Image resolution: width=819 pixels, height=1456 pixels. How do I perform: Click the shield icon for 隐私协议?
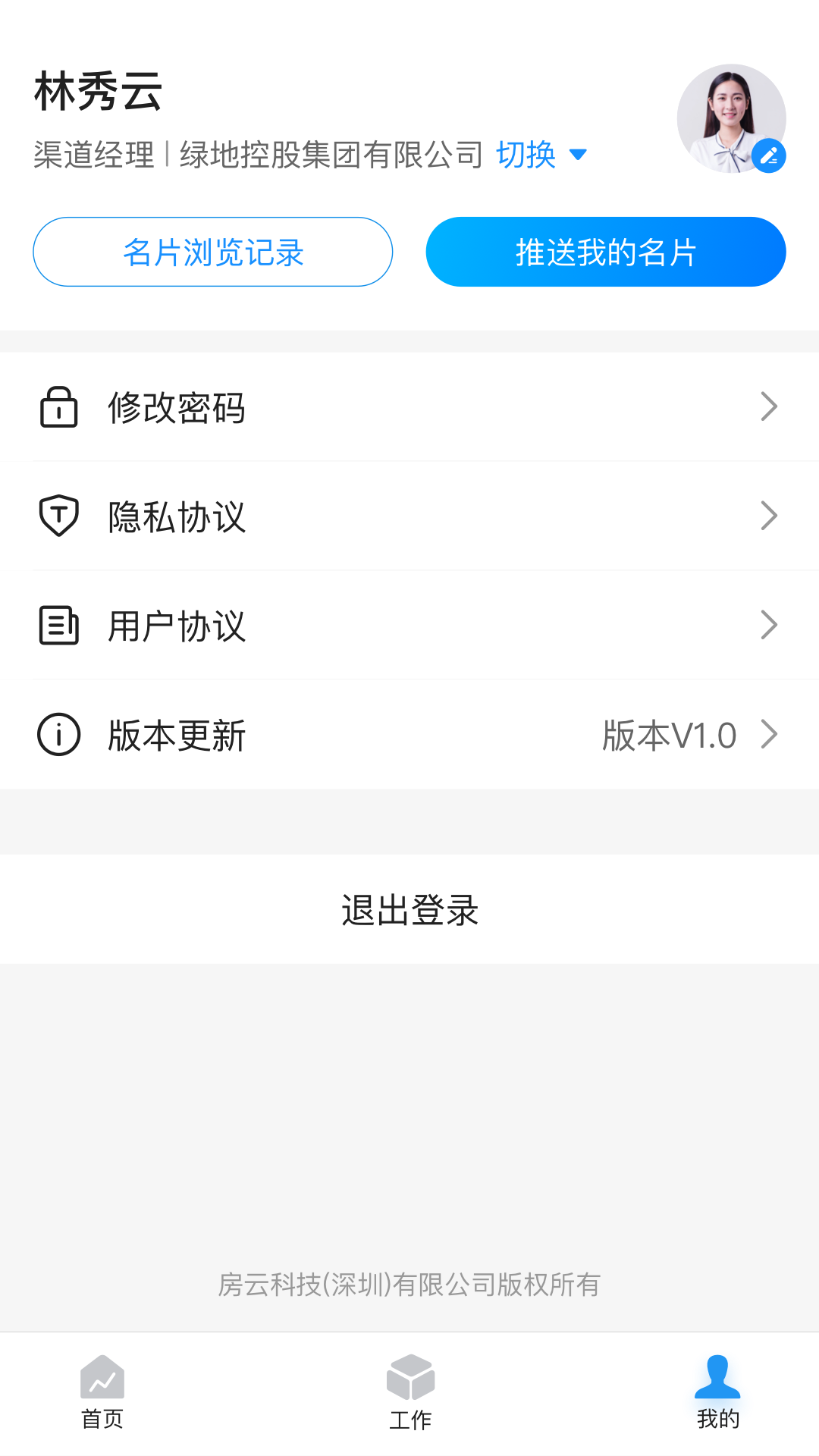tap(58, 516)
